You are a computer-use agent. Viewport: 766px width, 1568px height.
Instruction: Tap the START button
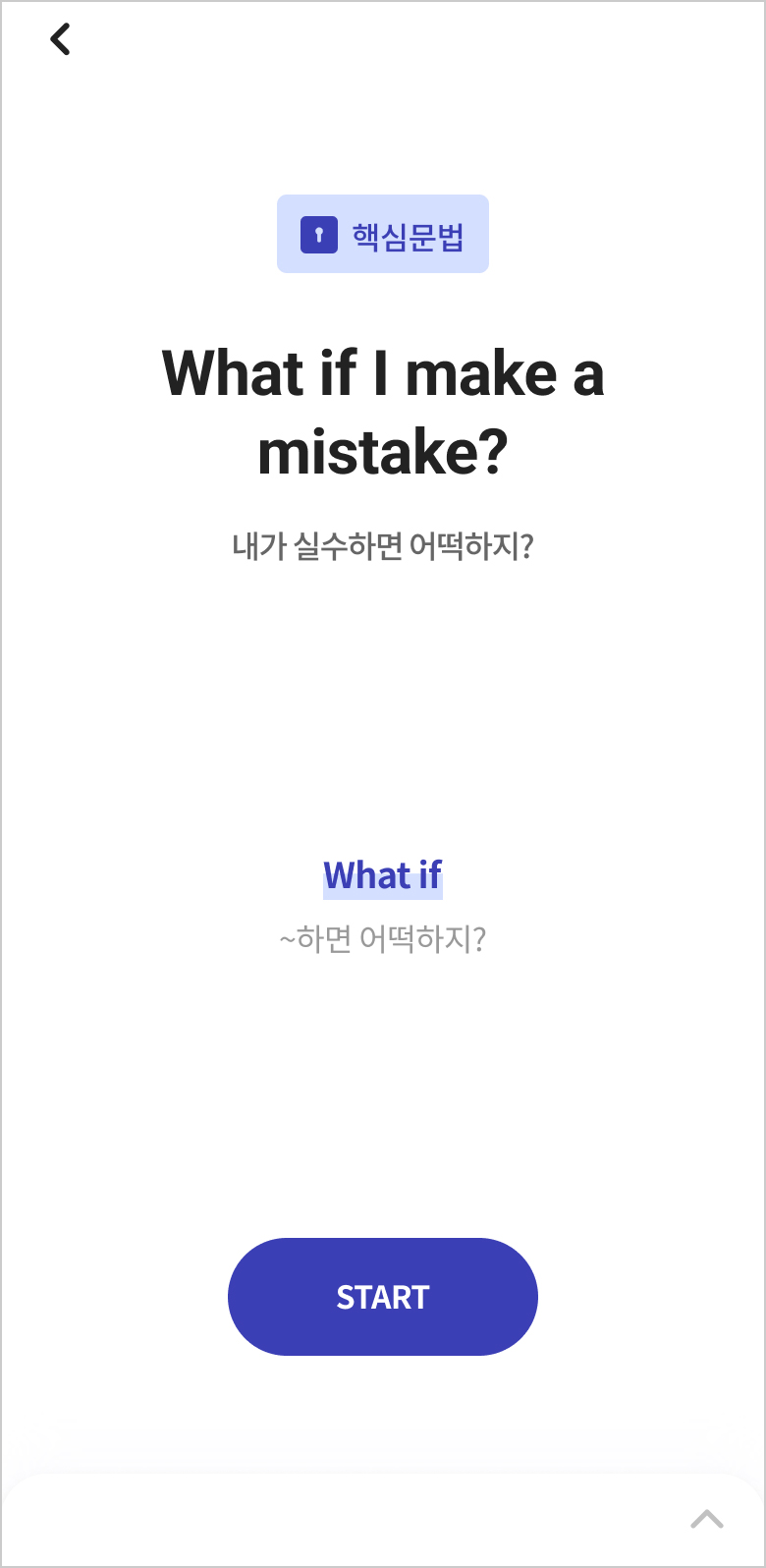tap(383, 1297)
